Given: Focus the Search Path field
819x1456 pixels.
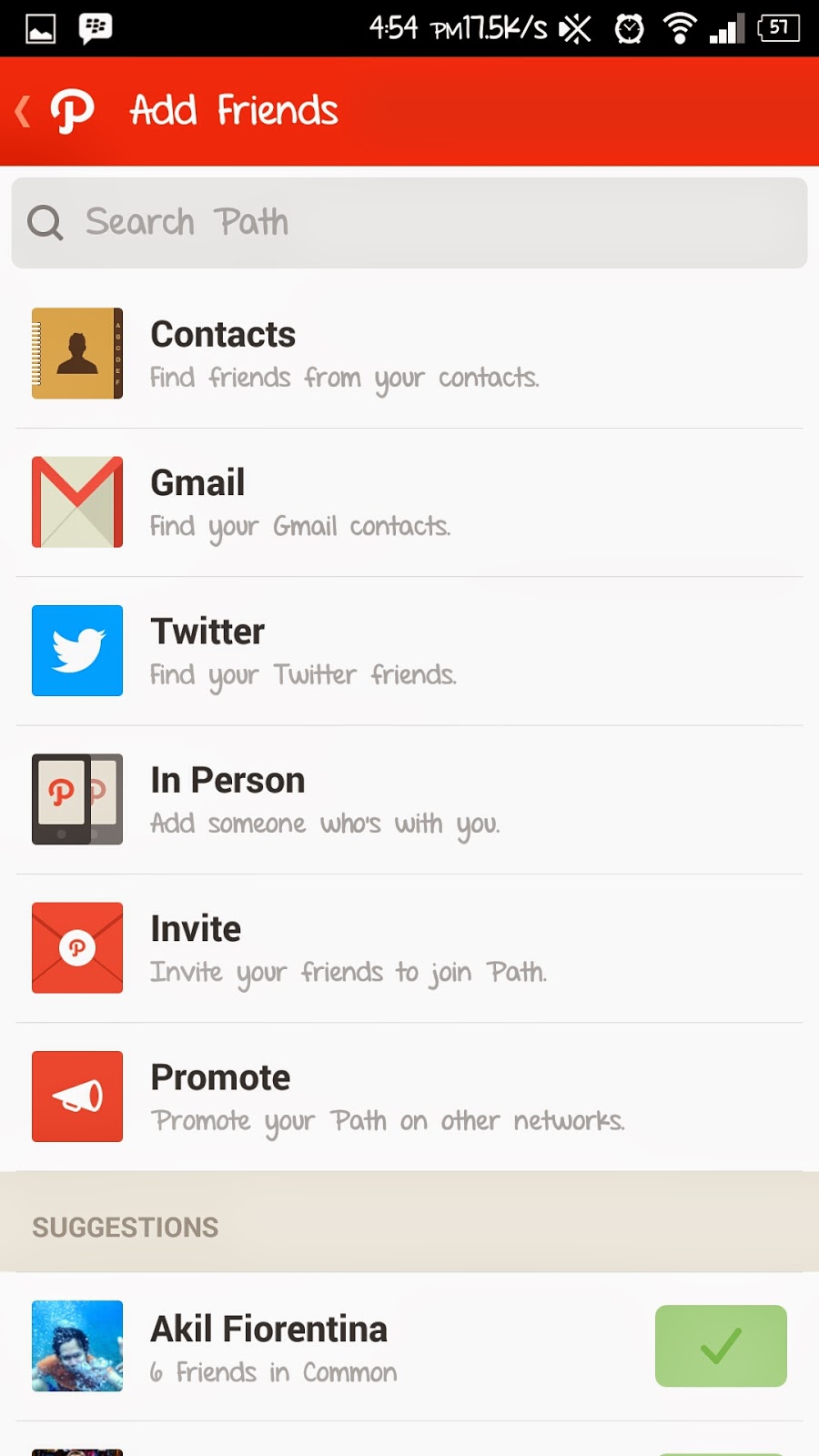Looking at the screenshot, I should (x=409, y=223).
